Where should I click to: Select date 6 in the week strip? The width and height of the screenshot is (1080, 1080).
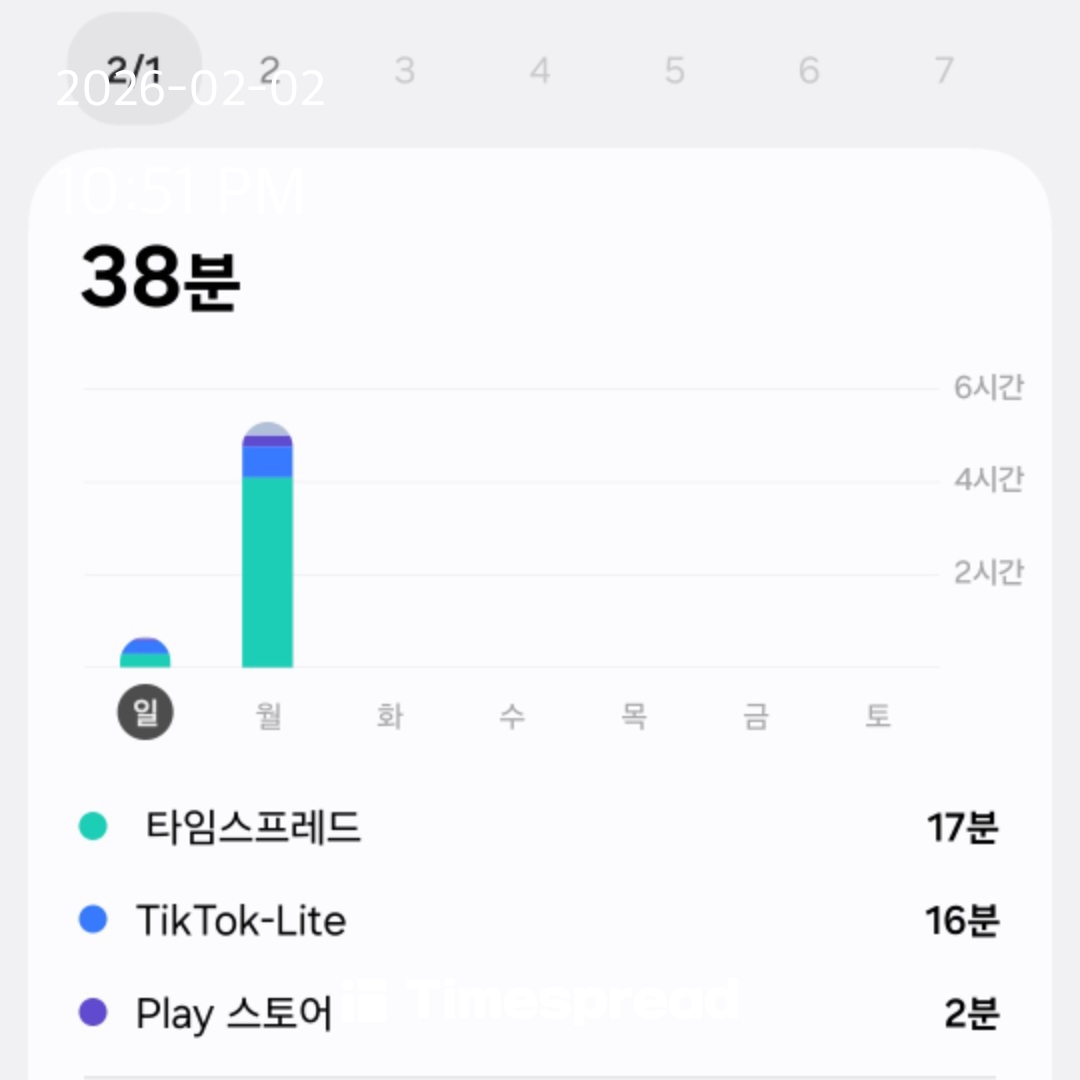[x=809, y=70]
